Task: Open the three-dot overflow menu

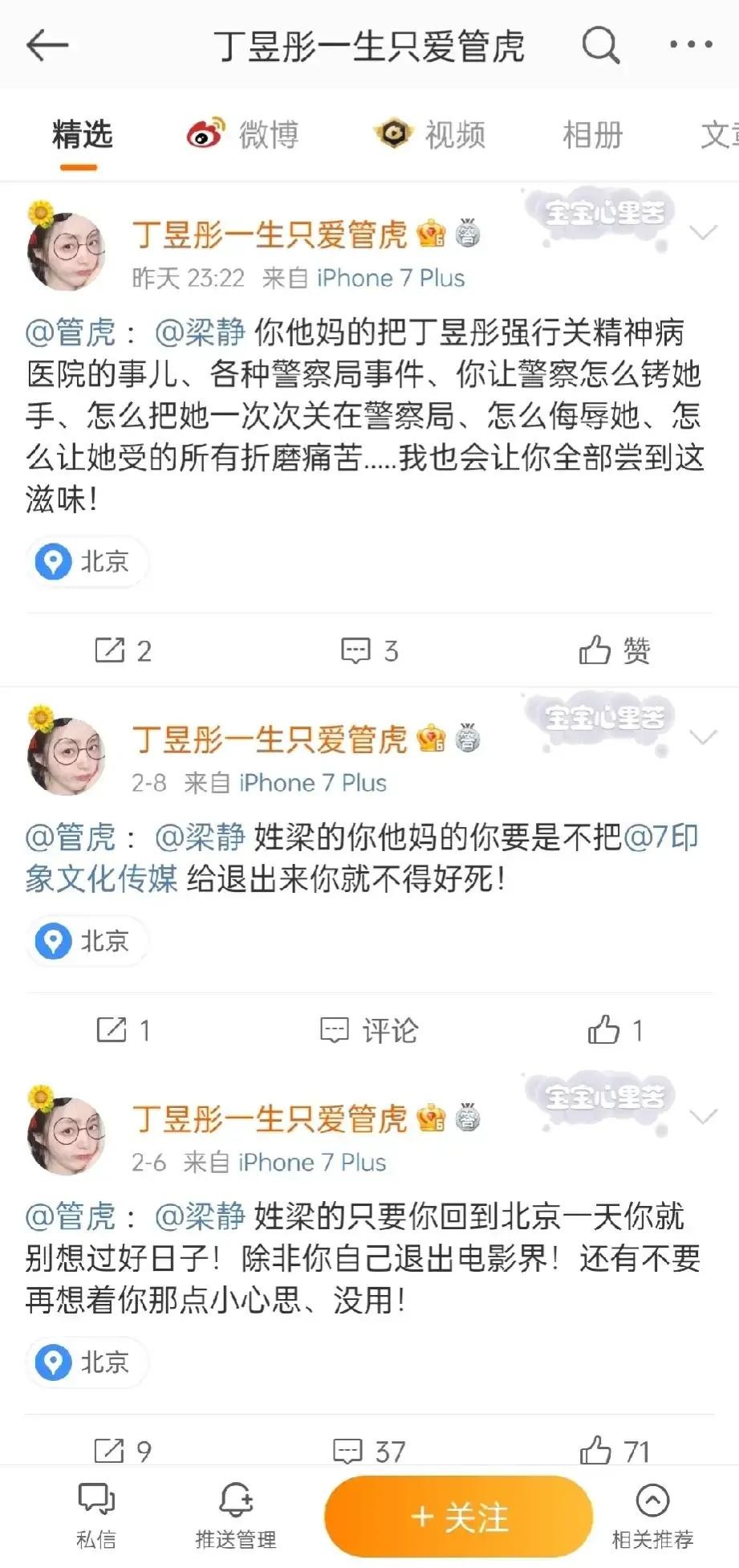Action: (691, 46)
